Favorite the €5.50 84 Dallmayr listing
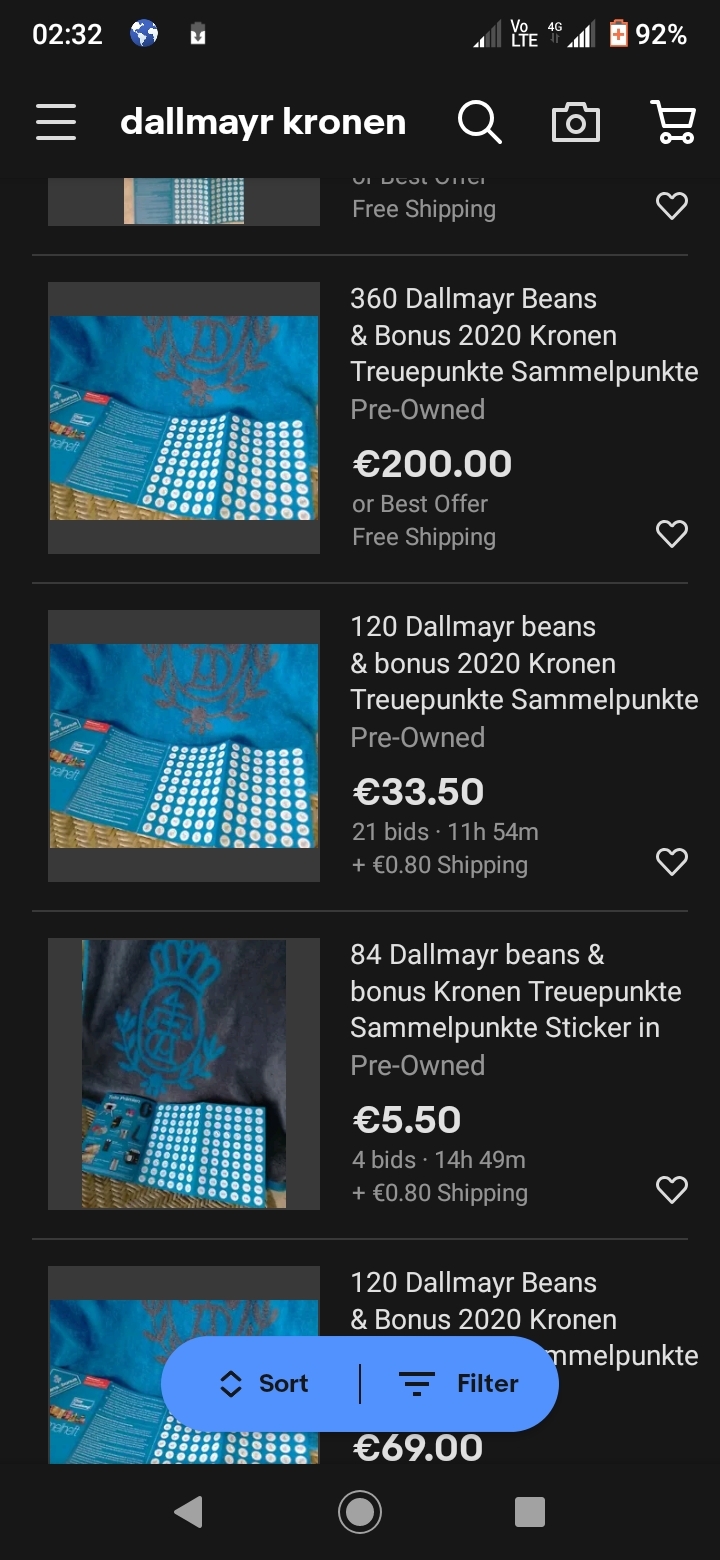Image resolution: width=720 pixels, height=1560 pixels. pos(671,1190)
